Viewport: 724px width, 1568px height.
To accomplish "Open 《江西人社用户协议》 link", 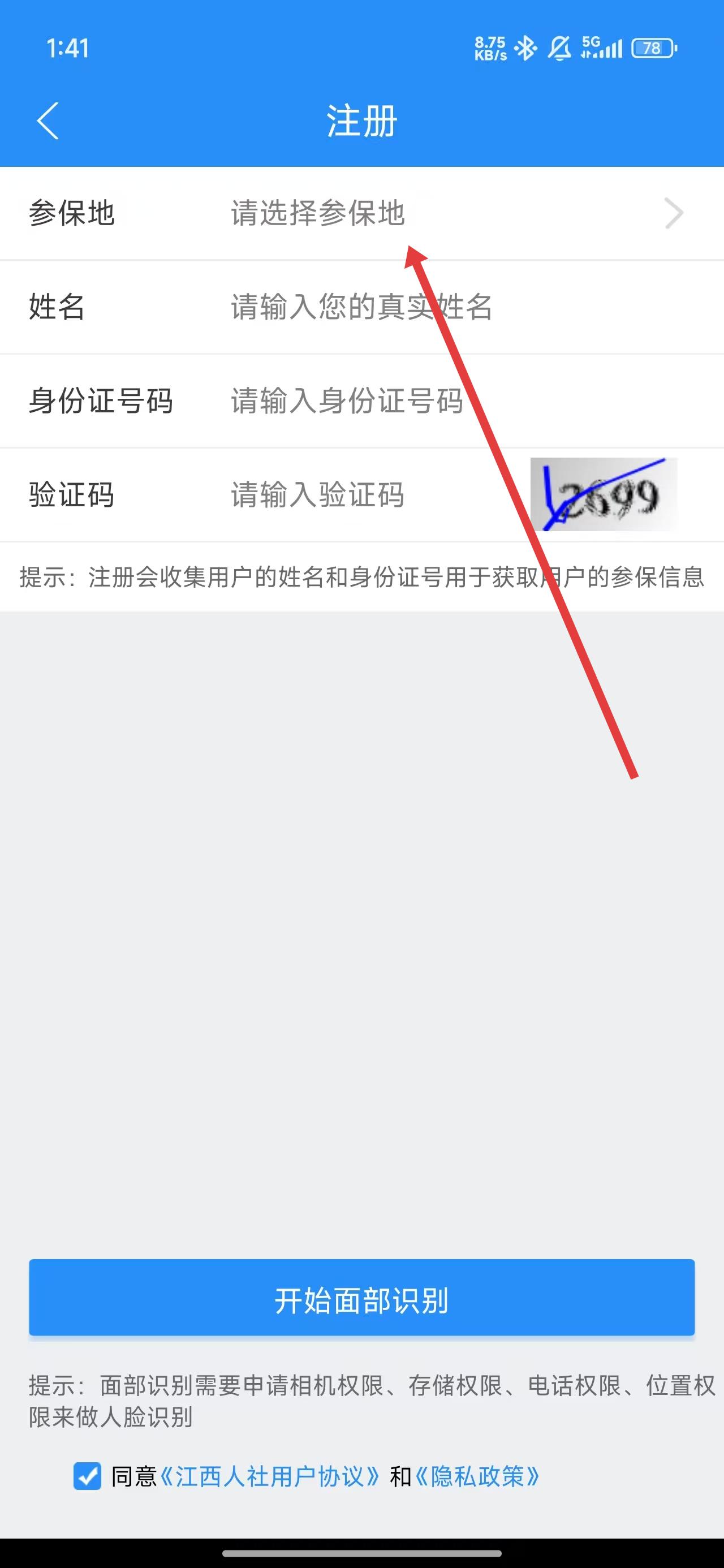I will click(270, 1477).
